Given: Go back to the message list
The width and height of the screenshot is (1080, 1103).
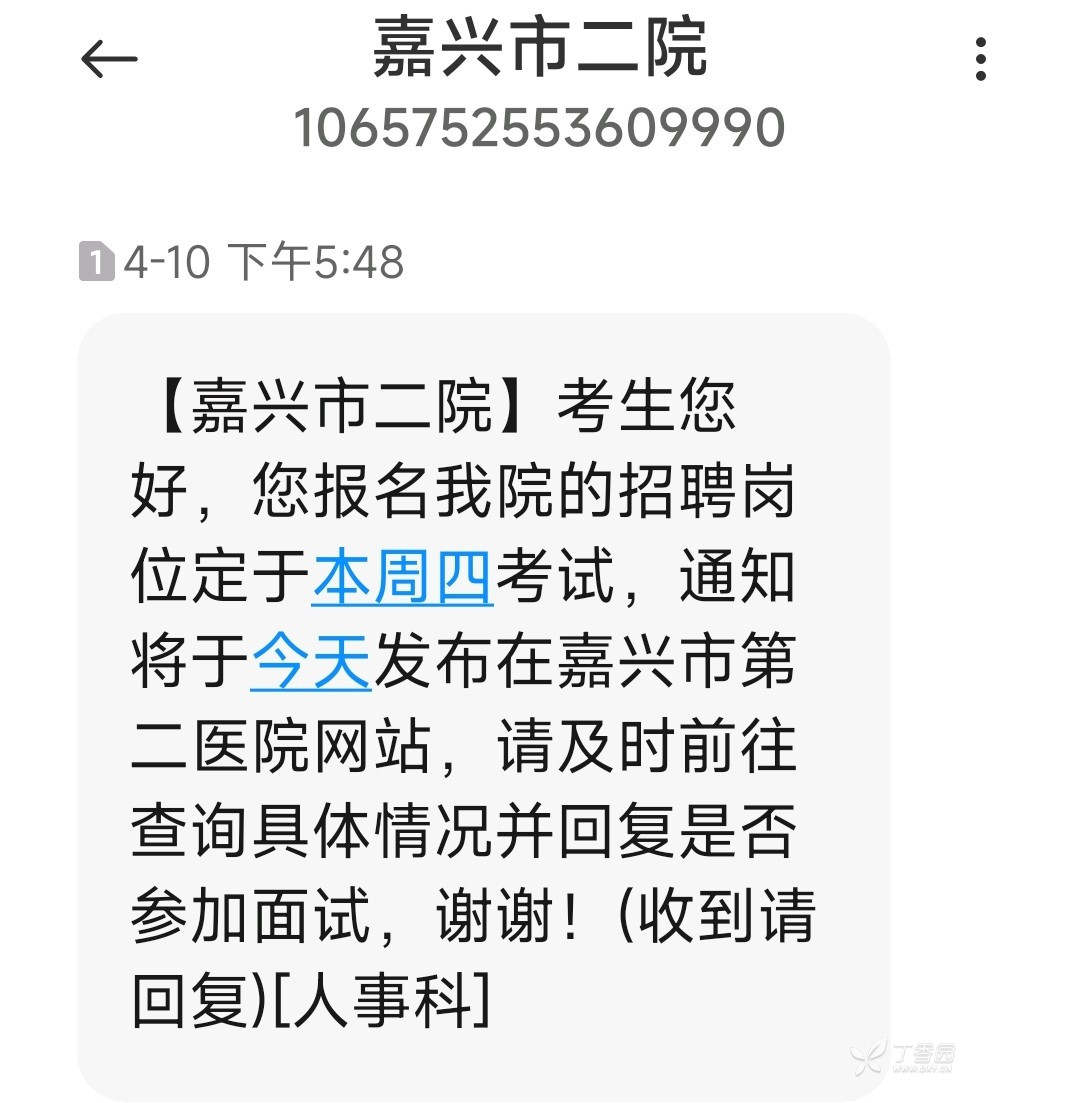Looking at the screenshot, I should [x=108, y=61].
